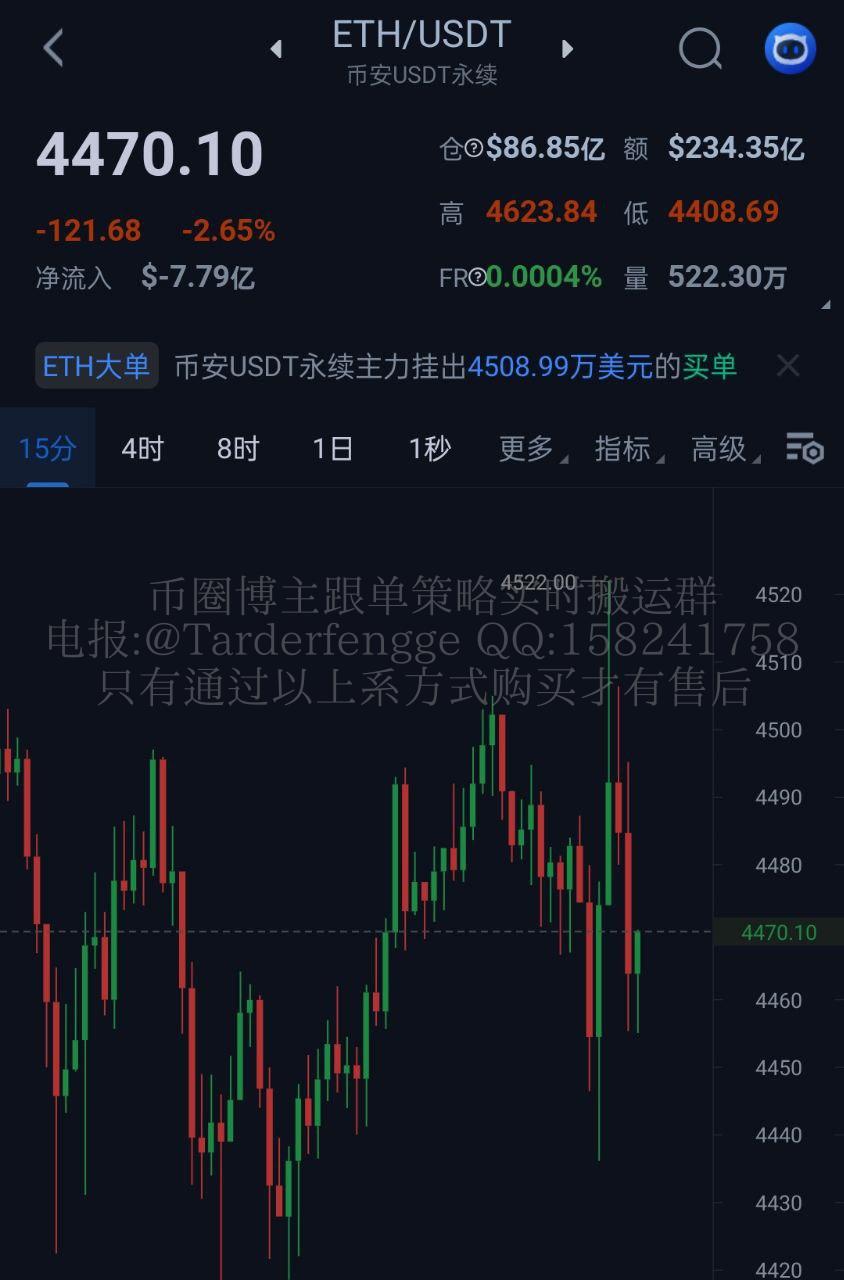Open the search magnifier

pyautogui.click(x=700, y=47)
